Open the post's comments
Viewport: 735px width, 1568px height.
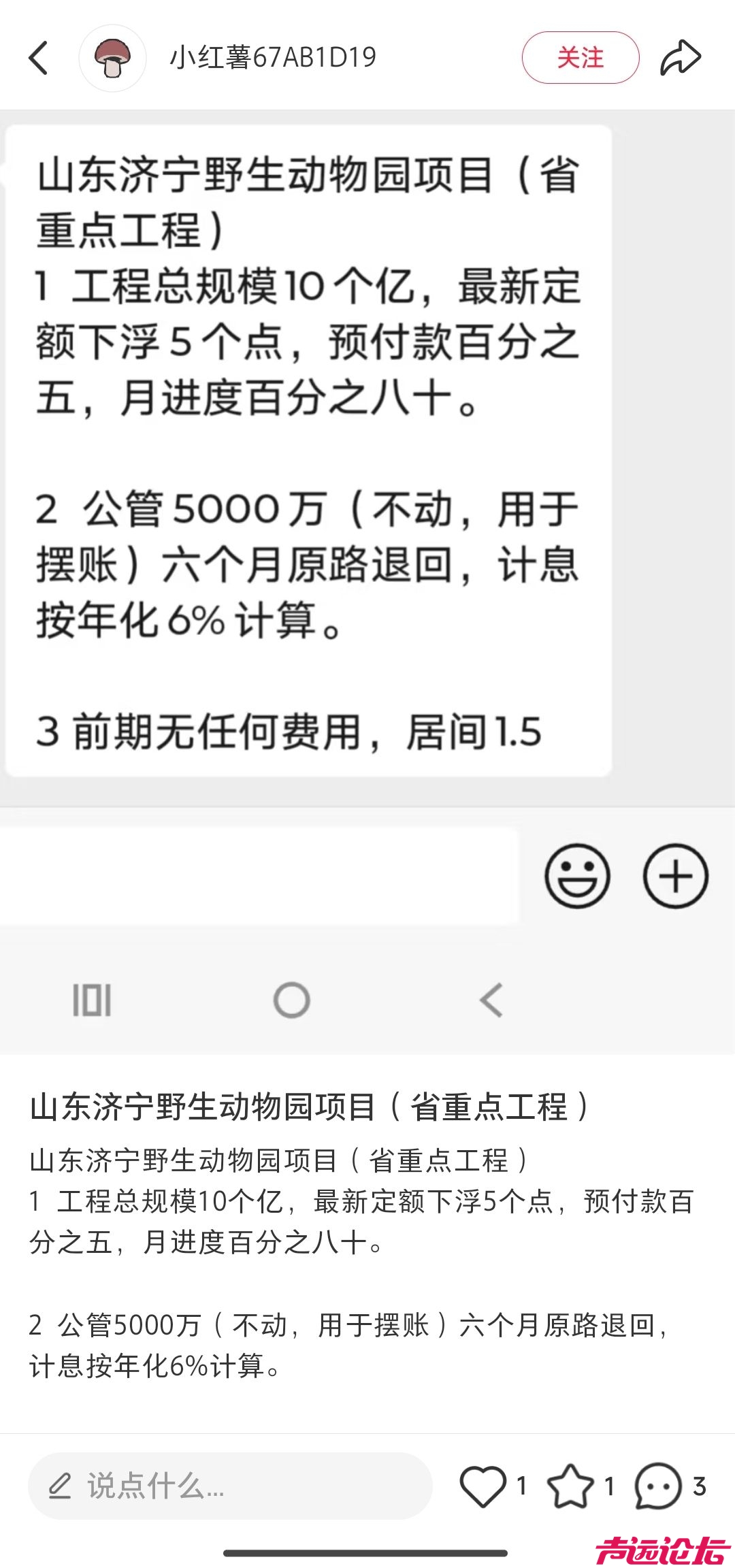657,1486
